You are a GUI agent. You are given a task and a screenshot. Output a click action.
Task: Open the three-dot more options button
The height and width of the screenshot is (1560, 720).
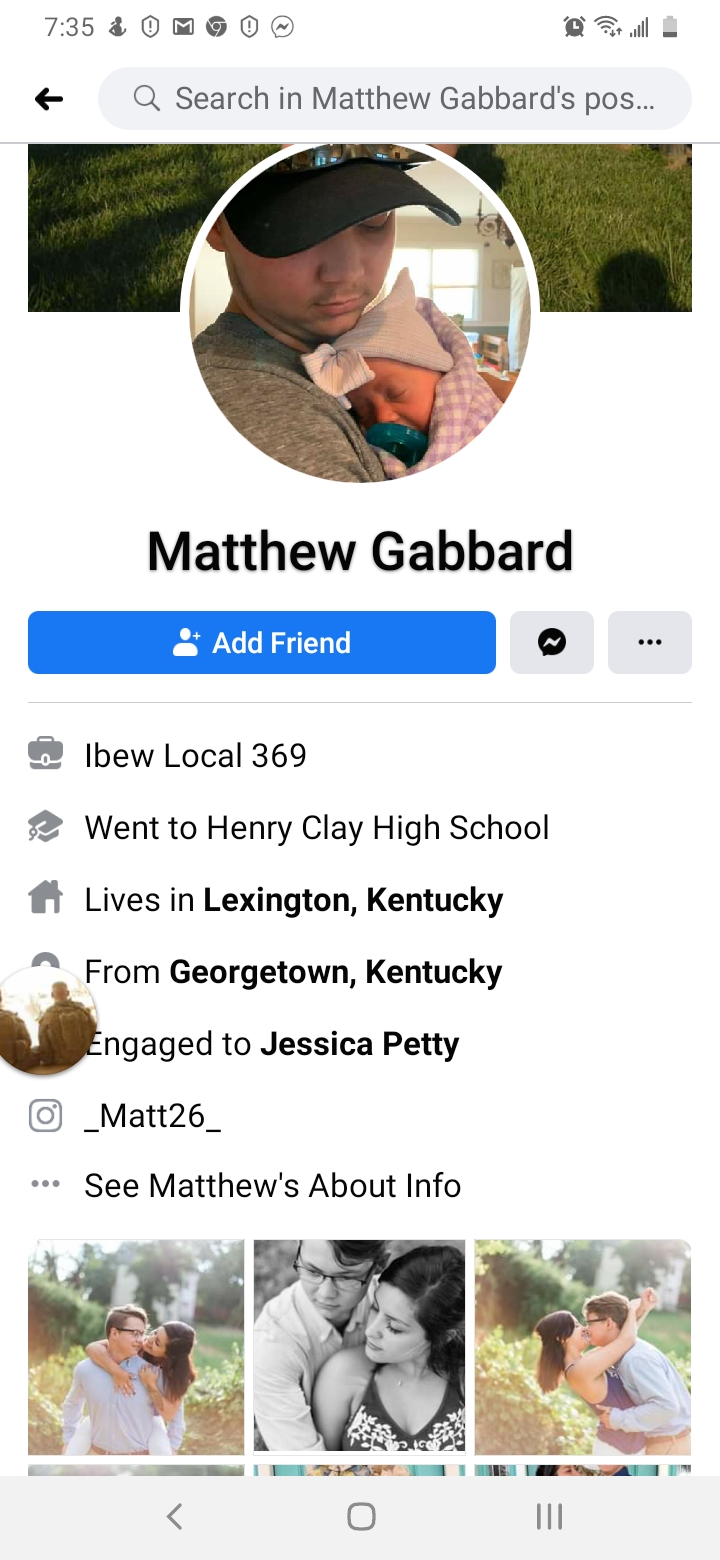[650, 642]
